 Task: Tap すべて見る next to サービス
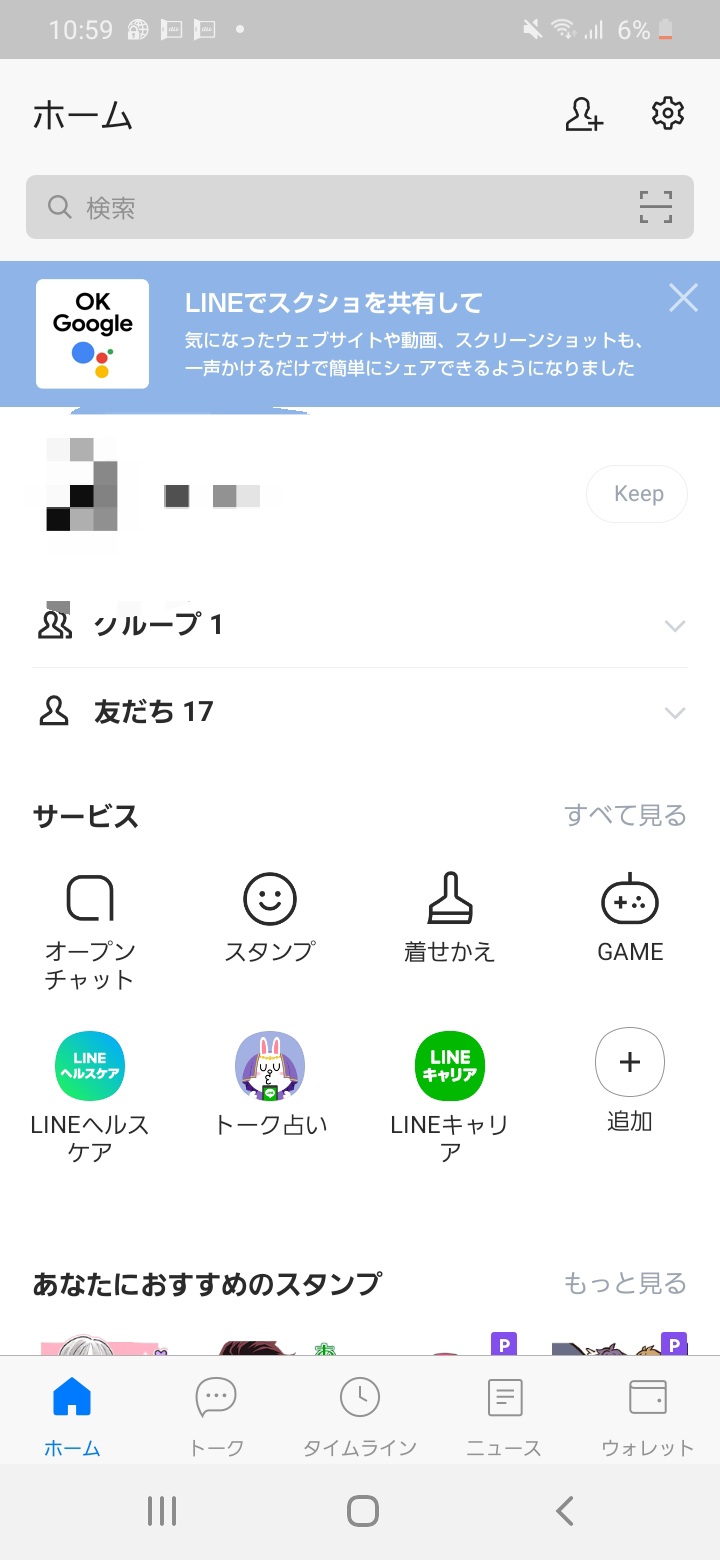click(625, 816)
